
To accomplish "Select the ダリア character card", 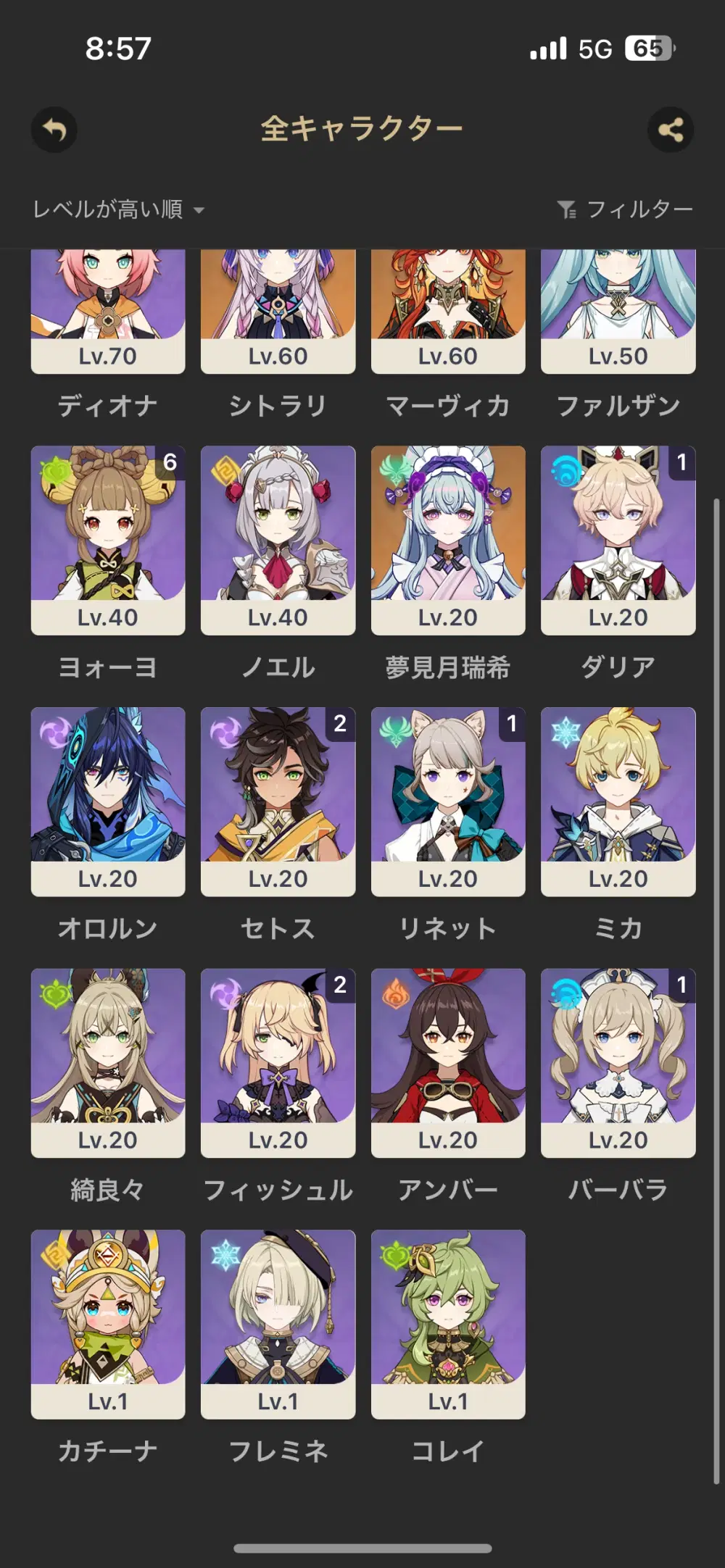I will [618, 540].
